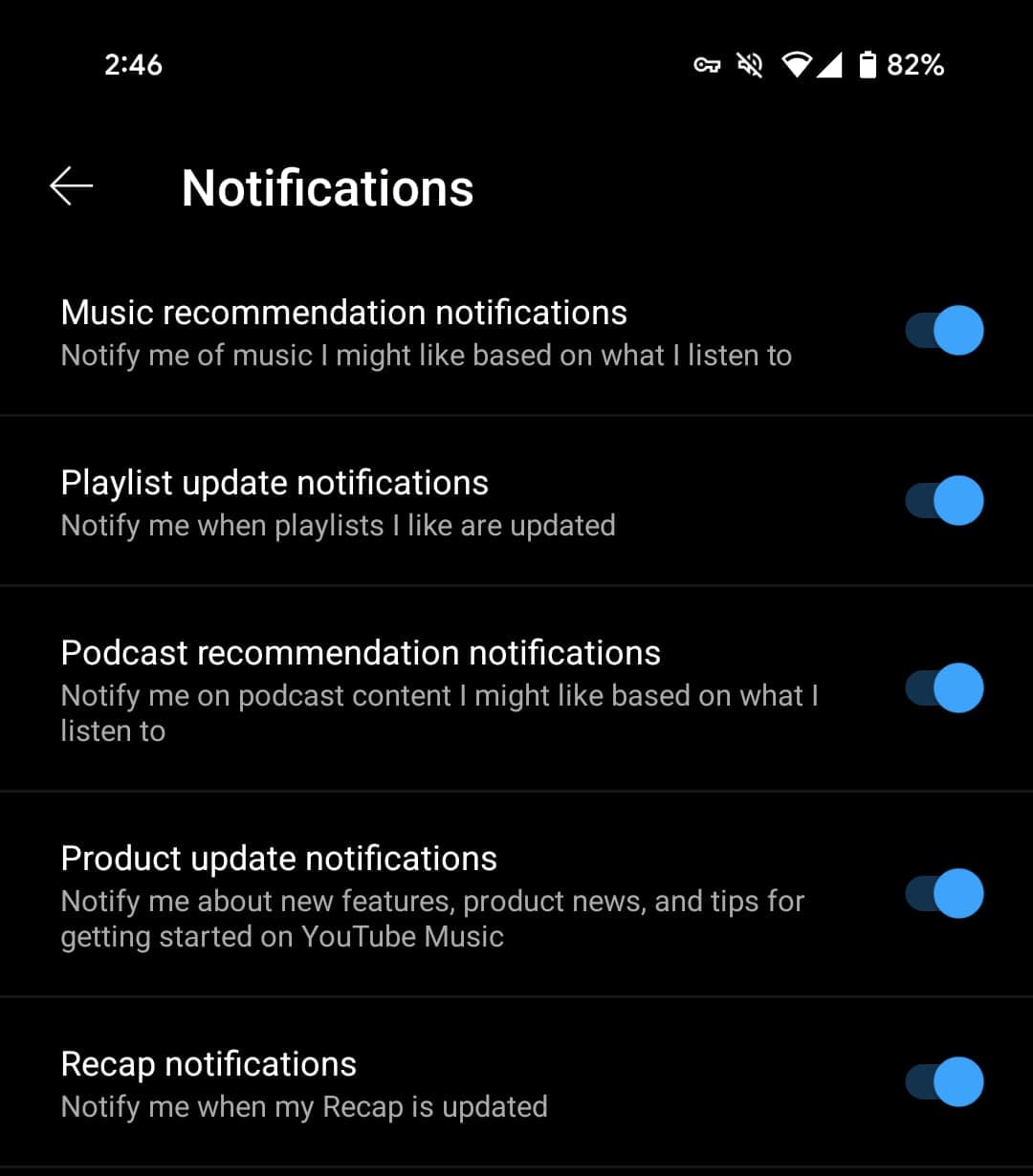Disable Recap notifications toggle
Viewport: 1033px width, 1176px height.
point(944,1082)
